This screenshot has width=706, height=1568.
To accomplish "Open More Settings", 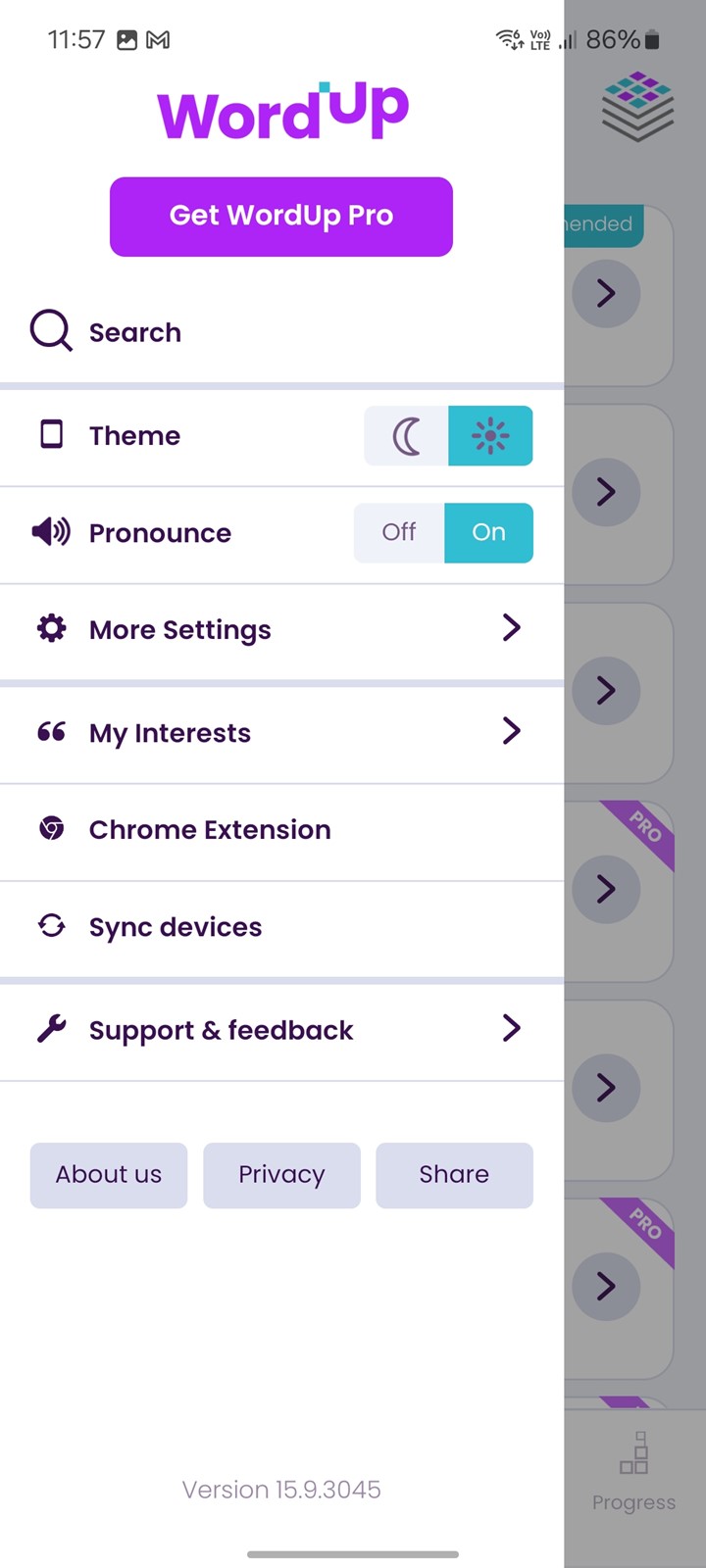I will (281, 630).
